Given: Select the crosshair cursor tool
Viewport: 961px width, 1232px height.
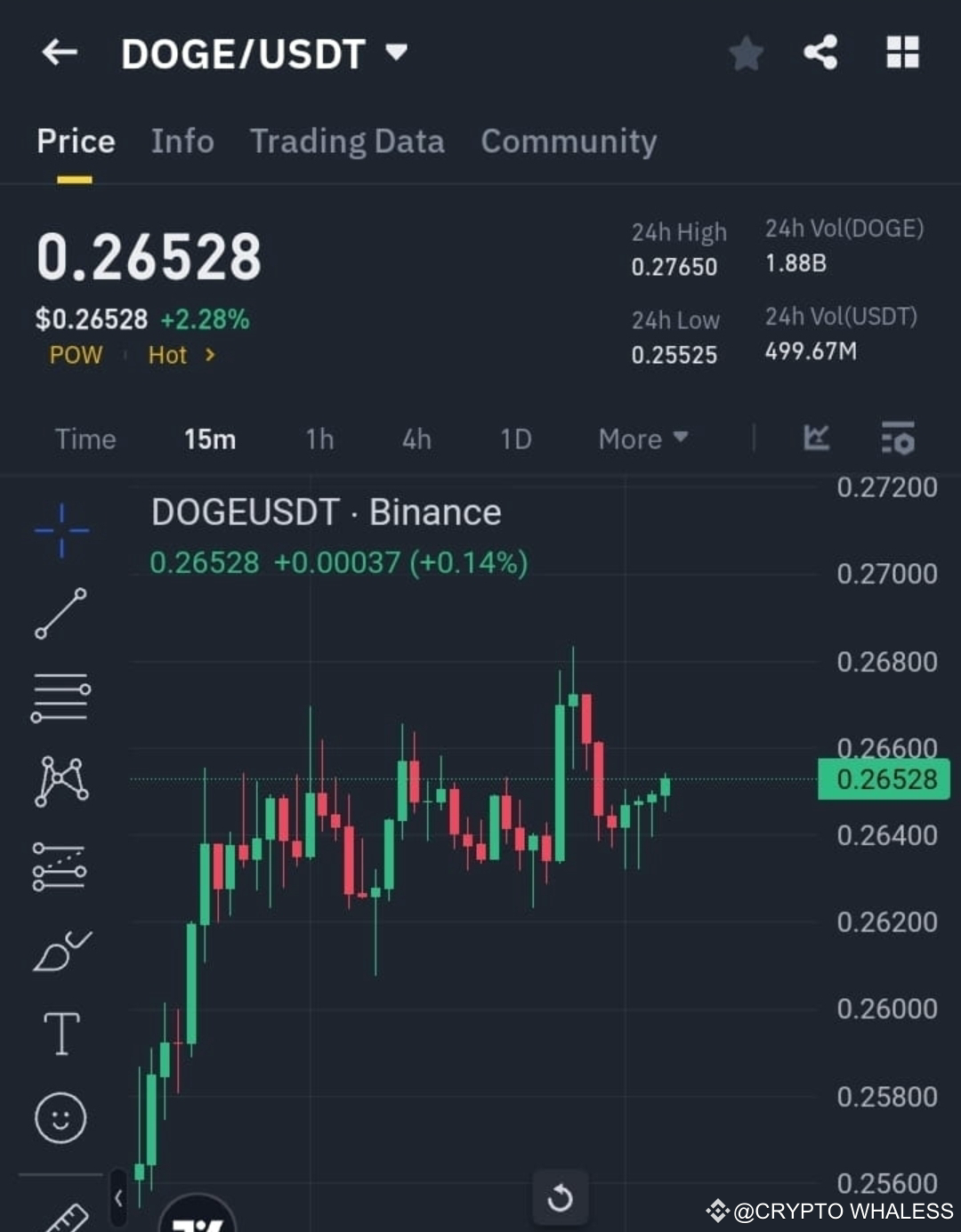Looking at the screenshot, I should (61, 529).
